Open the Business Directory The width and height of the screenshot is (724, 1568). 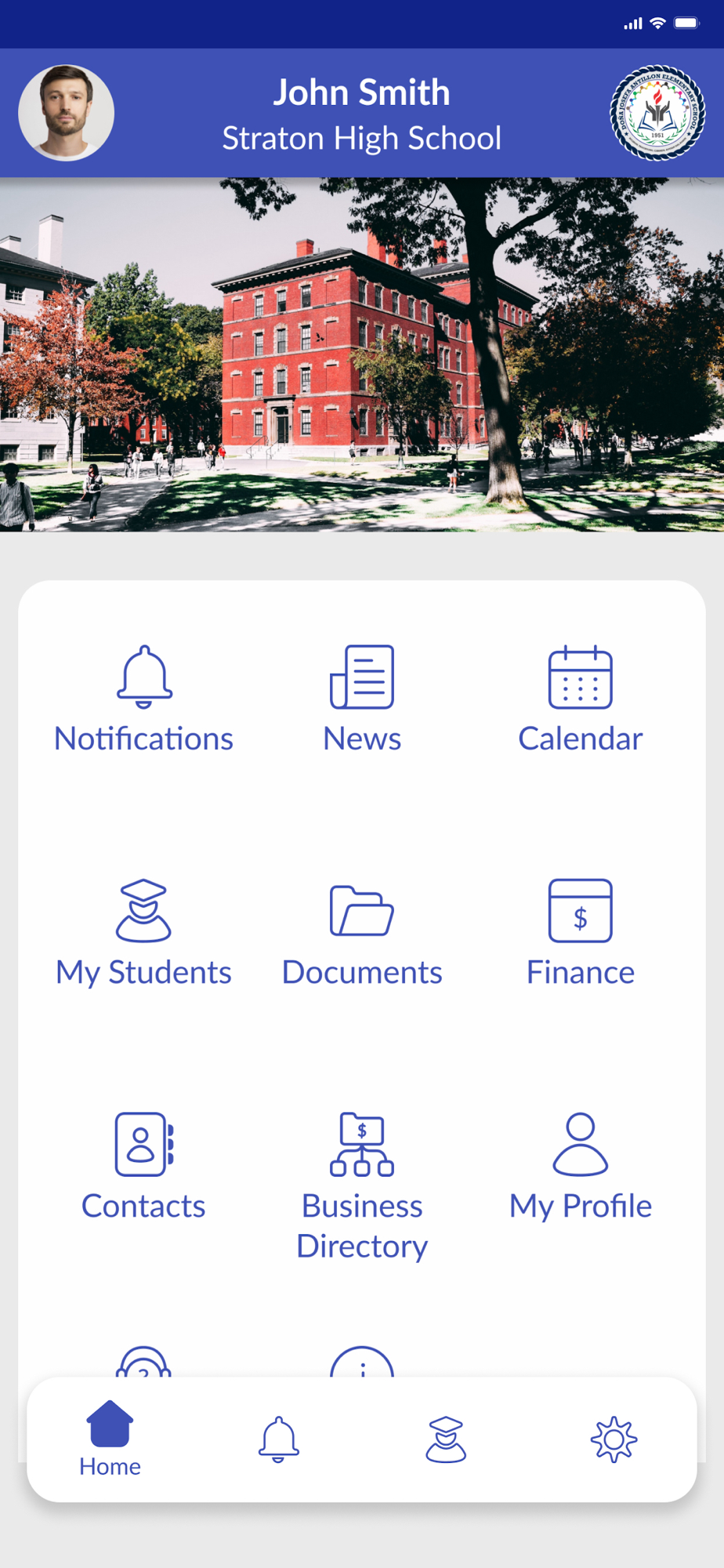362,1184
